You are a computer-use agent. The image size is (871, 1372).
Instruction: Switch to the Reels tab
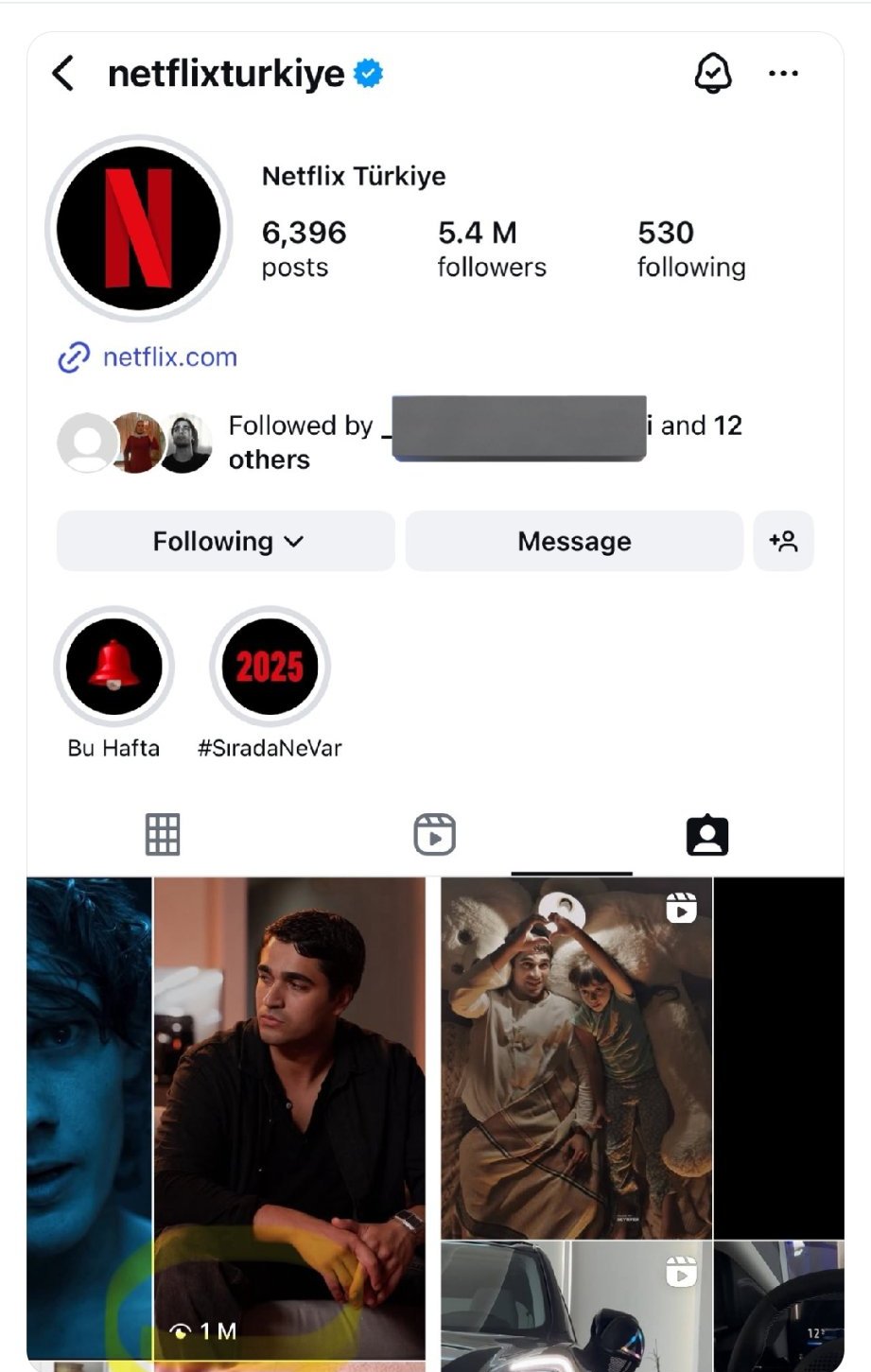[435, 835]
